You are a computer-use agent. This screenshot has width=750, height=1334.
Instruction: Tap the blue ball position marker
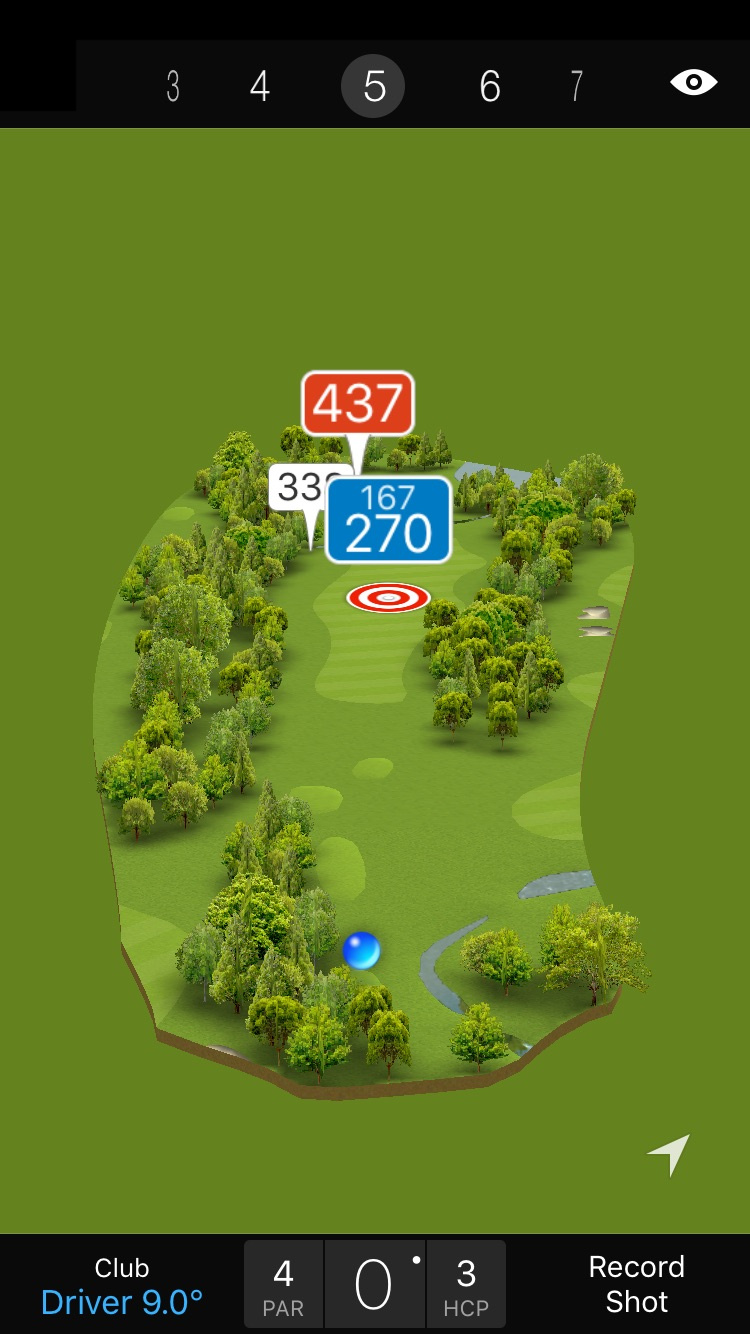361,950
